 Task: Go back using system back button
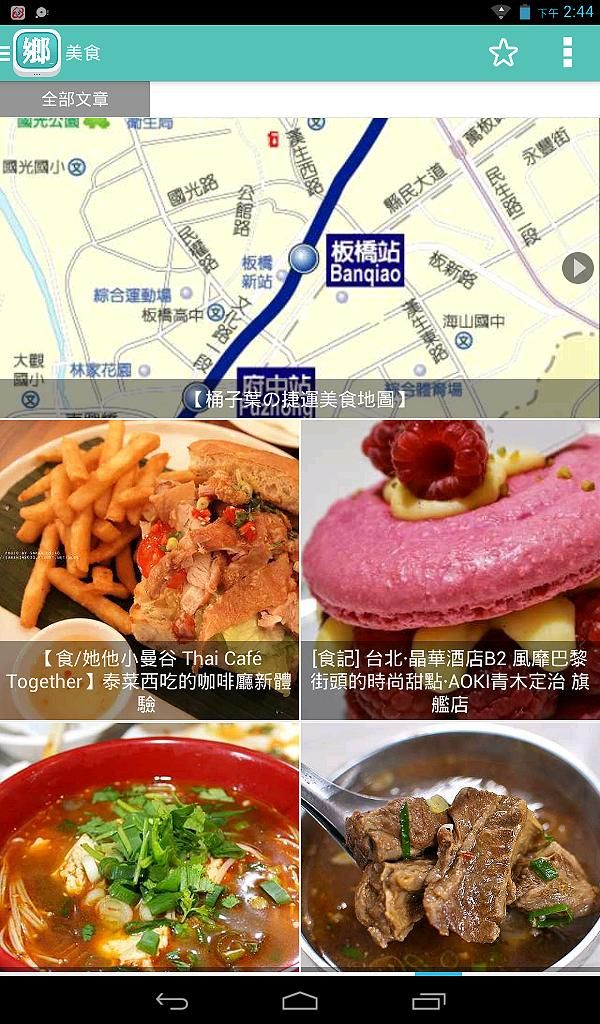(x=172, y=1000)
